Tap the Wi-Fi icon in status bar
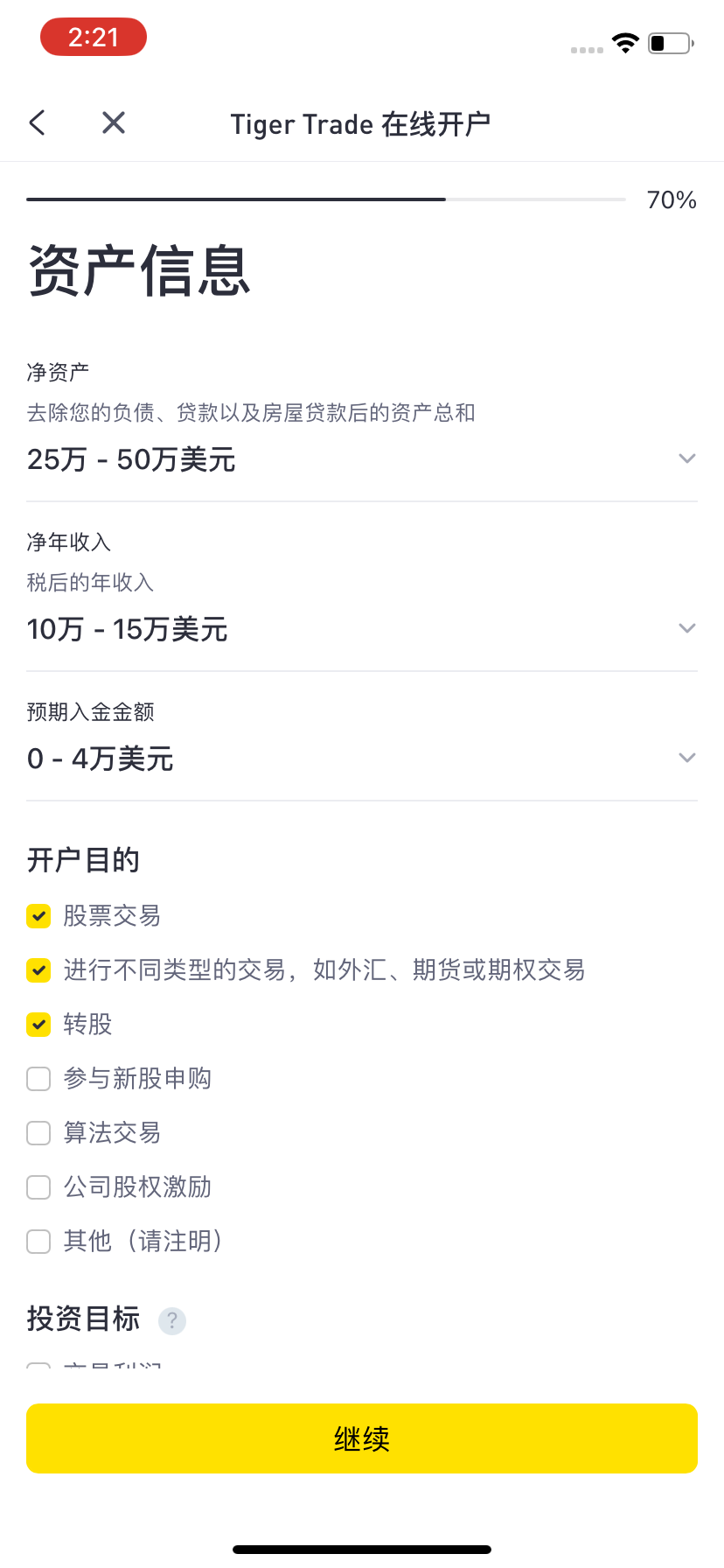 [625, 43]
